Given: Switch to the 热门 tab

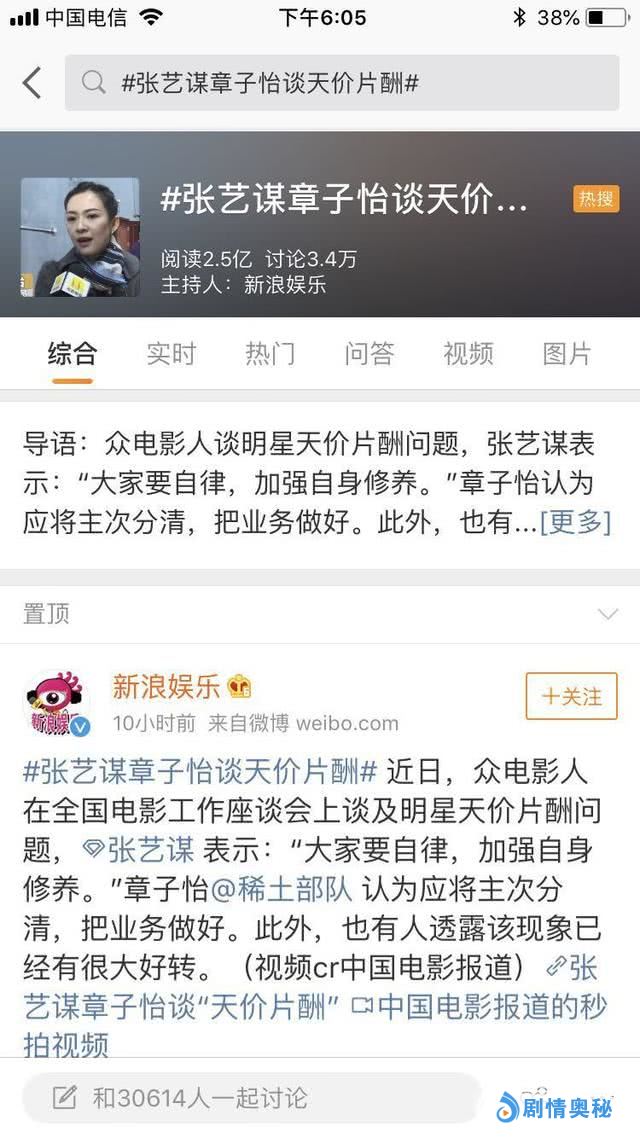Looking at the screenshot, I should [270, 353].
